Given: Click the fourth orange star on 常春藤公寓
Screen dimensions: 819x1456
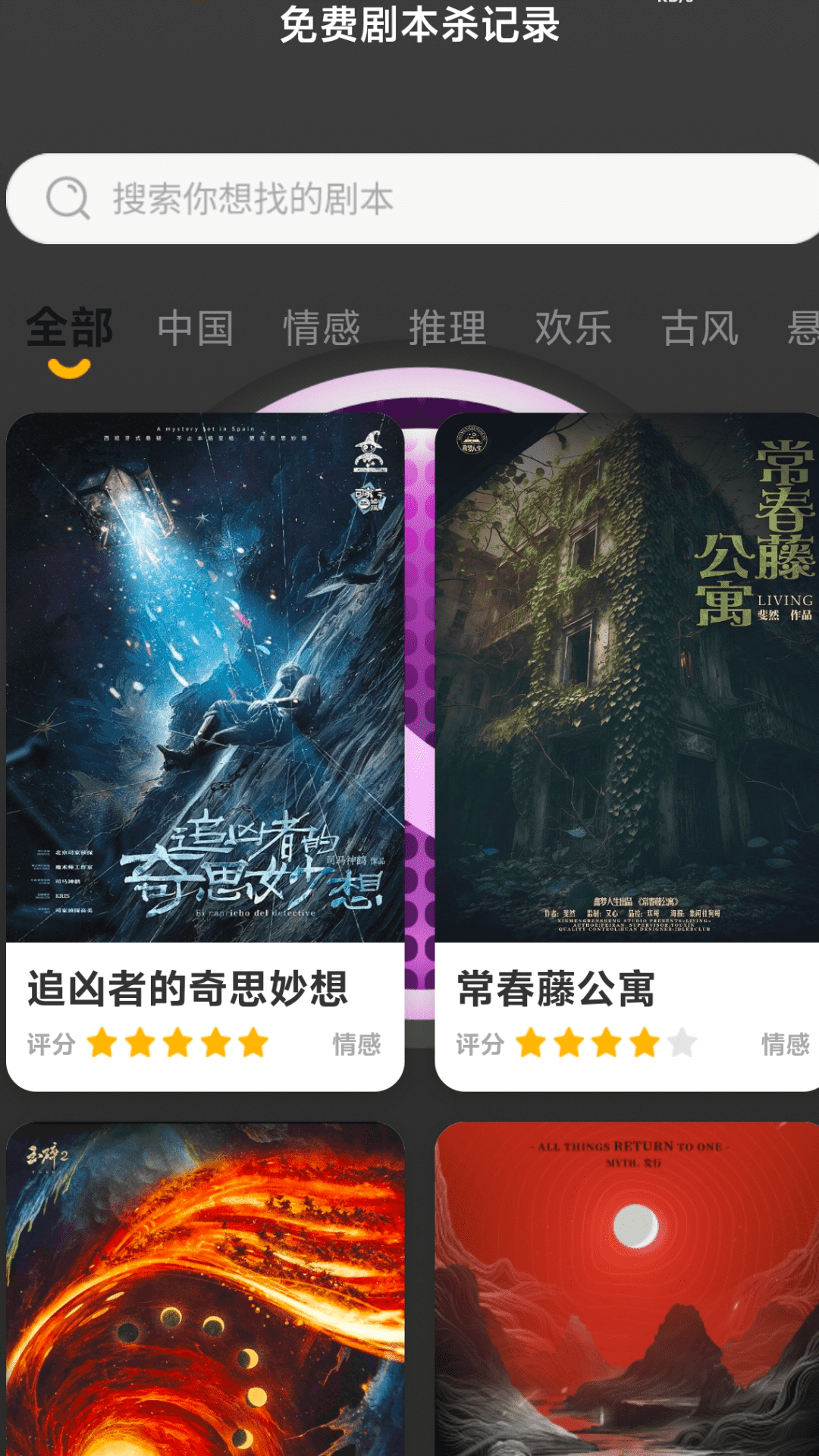Looking at the screenshot, I should pyautogui.click(x=645, y=1044).
